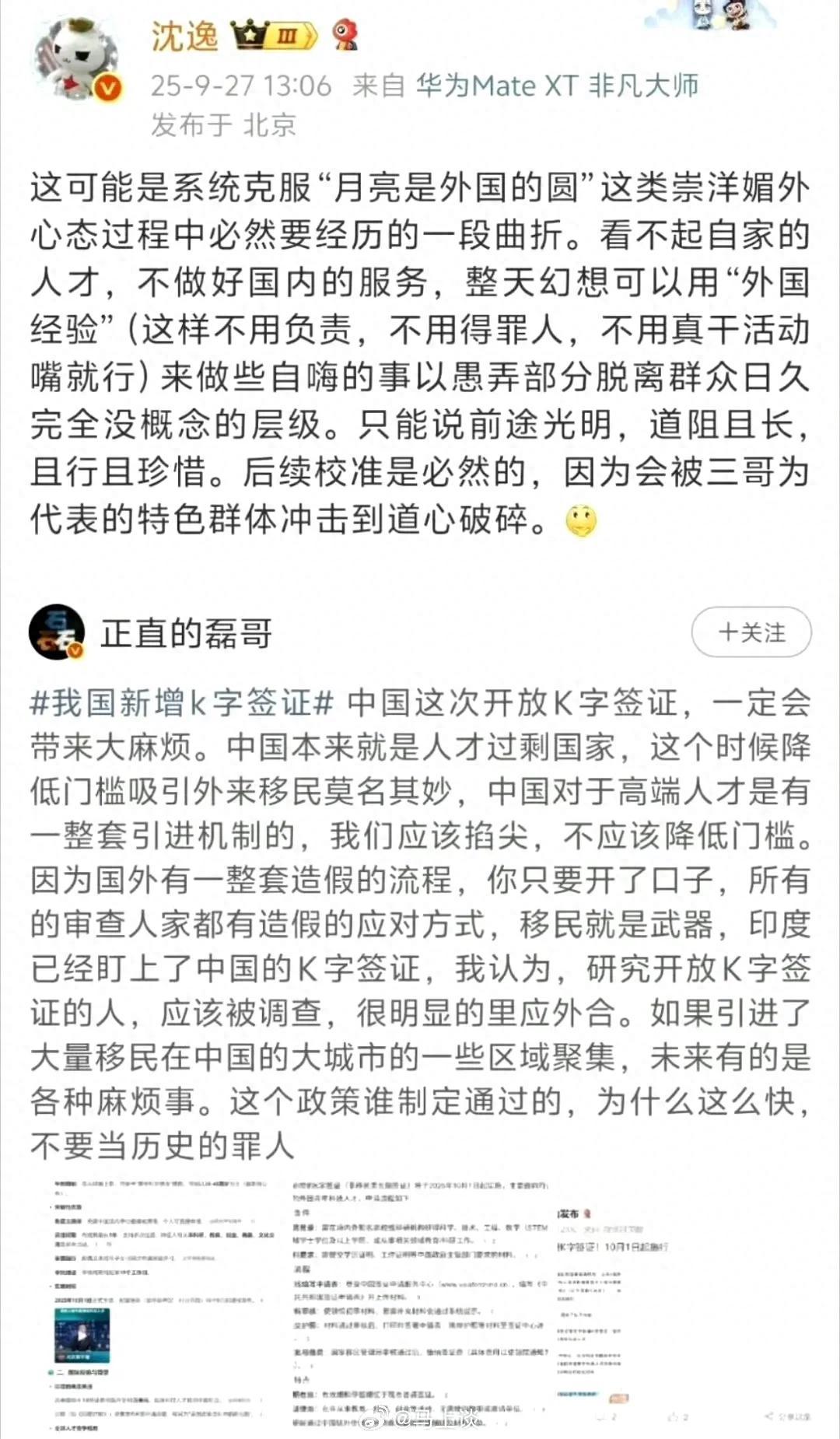View the profile name 正直的磊哥

[187, 633]
